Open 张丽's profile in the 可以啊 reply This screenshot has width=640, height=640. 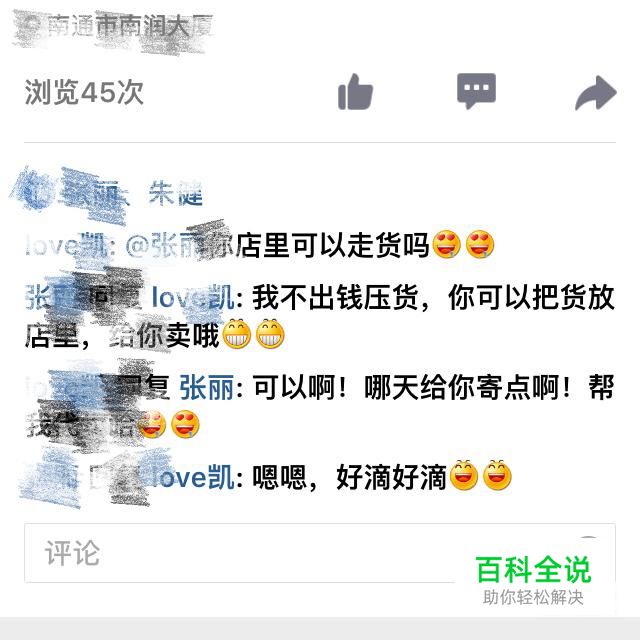point(207,388)
